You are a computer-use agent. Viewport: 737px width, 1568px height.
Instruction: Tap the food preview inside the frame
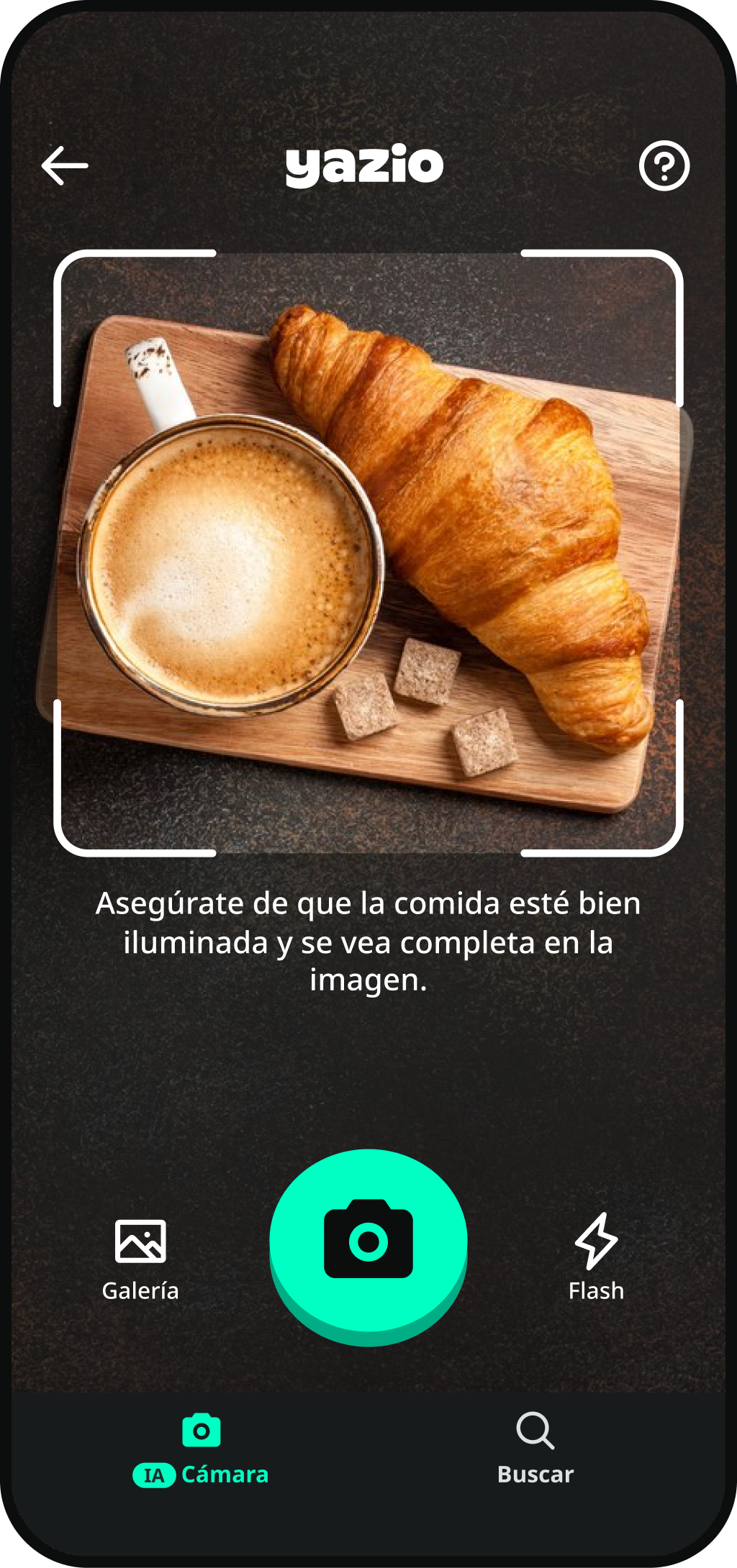coord(368,554)
